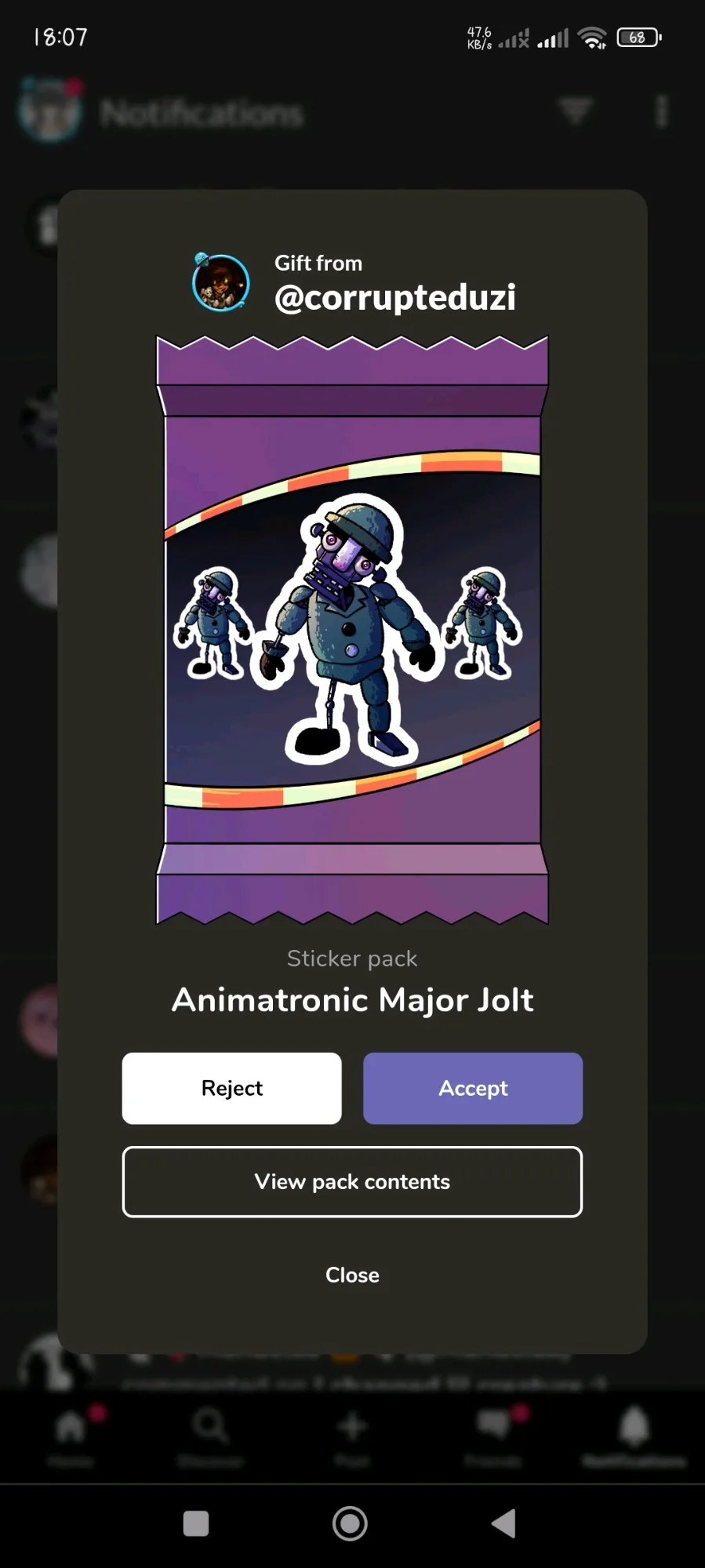Image resolution: width=705 pixels, height=1568 pixels.
Task: Close the gift dialog
Action: pyautogui.click(x=352, y=1275)
